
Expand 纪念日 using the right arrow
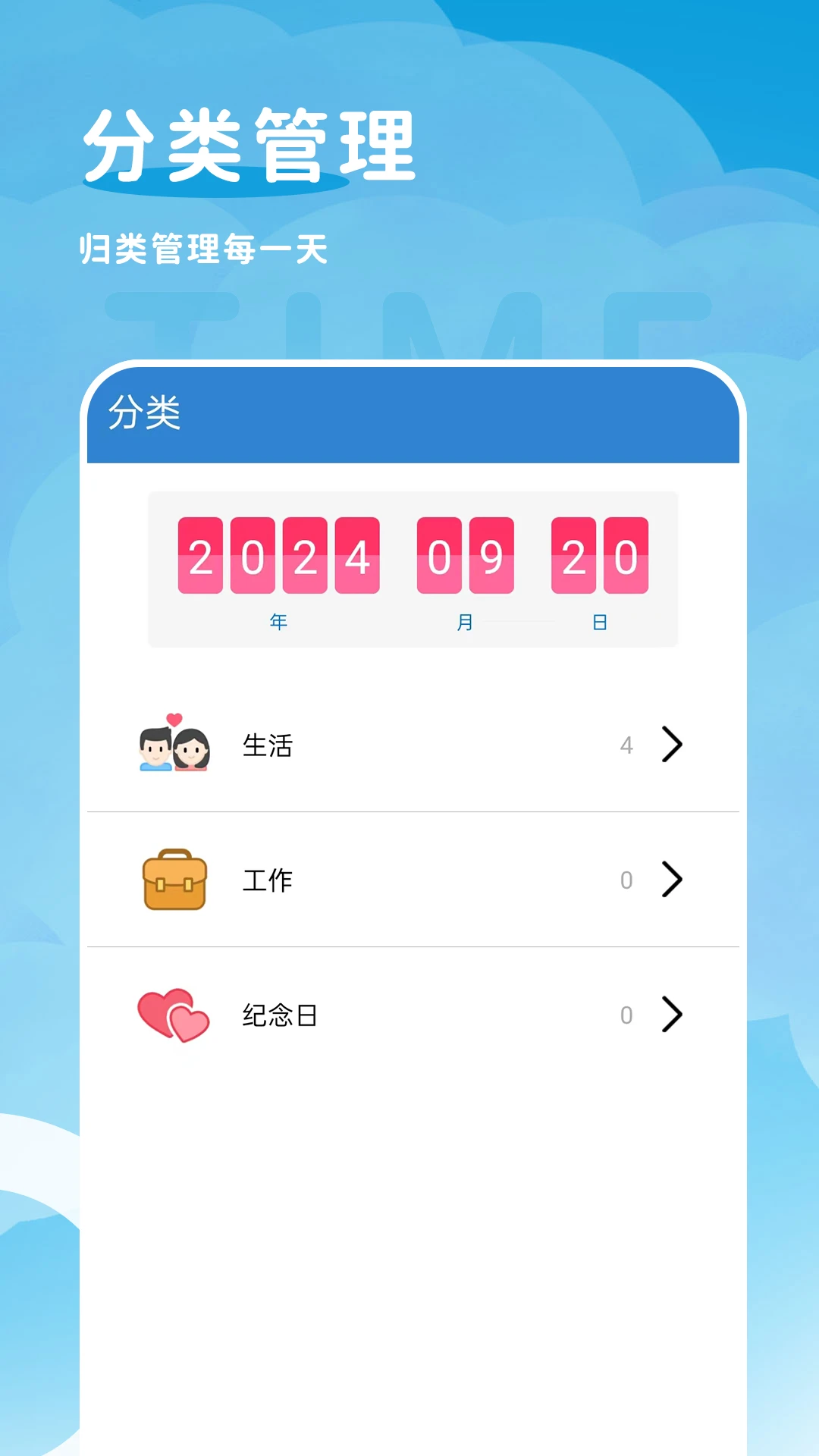coord(672,1014)
